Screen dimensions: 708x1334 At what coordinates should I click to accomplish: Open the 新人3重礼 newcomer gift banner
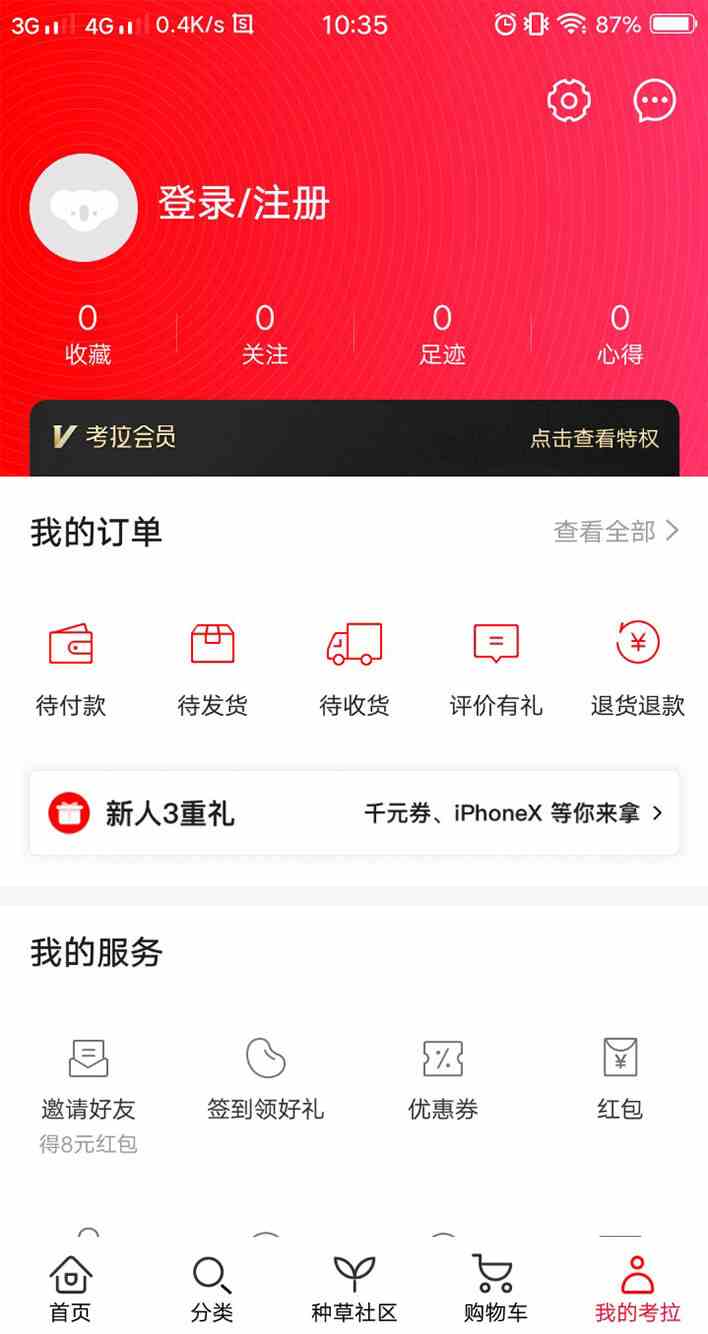click(354, 813)
